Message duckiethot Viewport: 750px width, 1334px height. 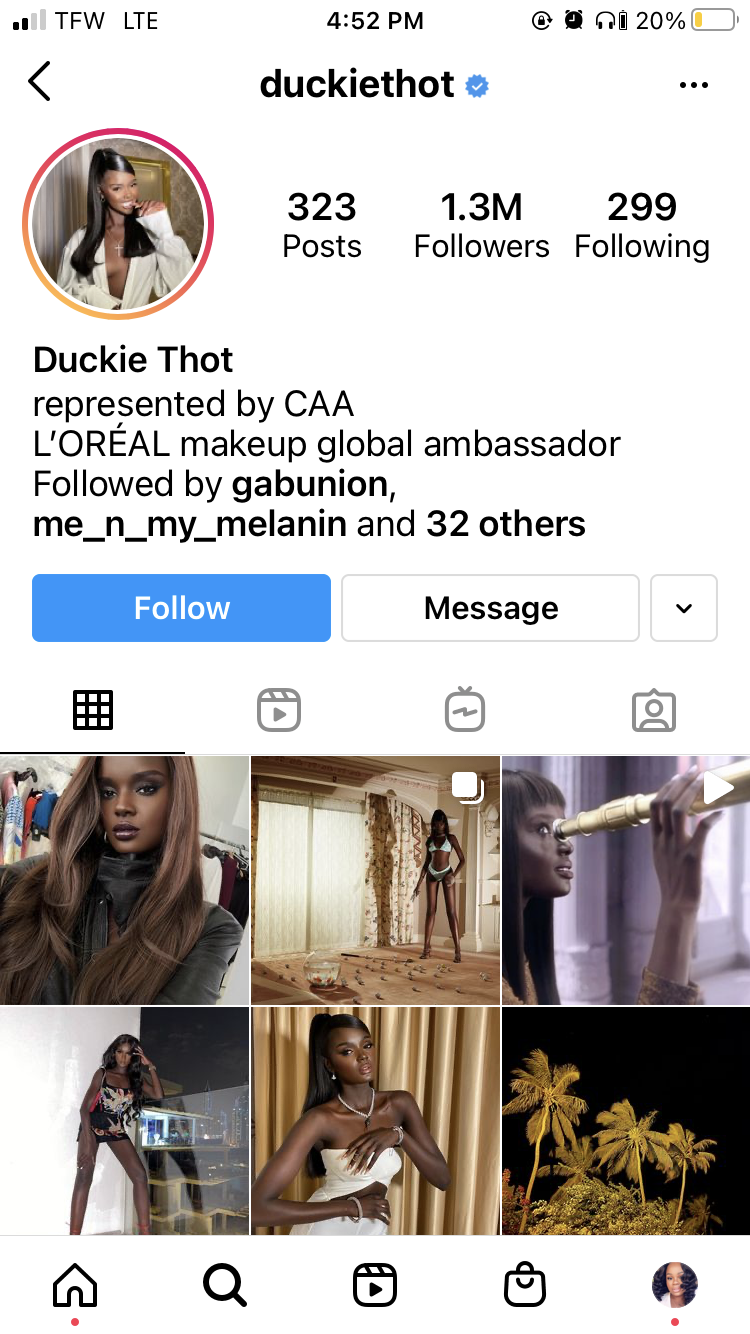(490, 608)
